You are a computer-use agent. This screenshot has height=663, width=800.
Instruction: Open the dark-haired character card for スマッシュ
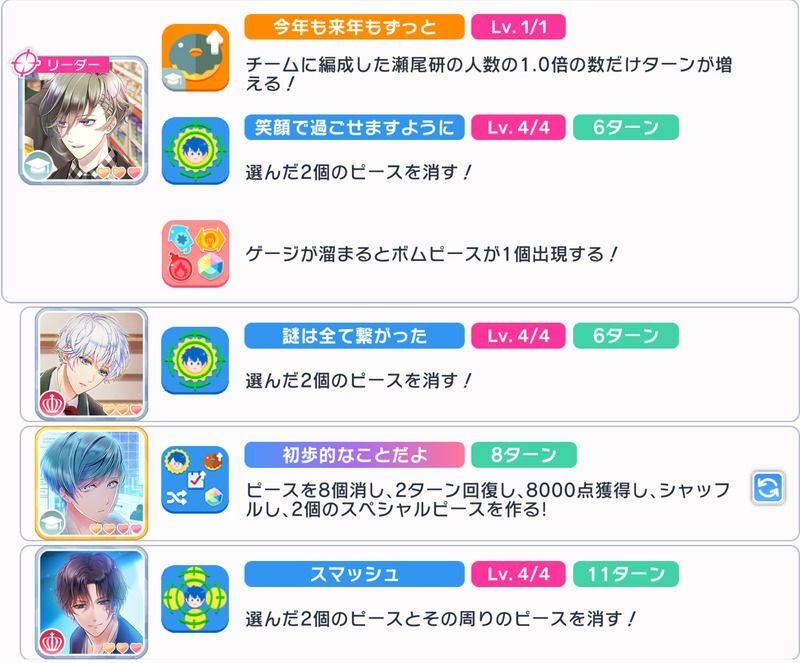pyautogui.click(x=91, y=602)
